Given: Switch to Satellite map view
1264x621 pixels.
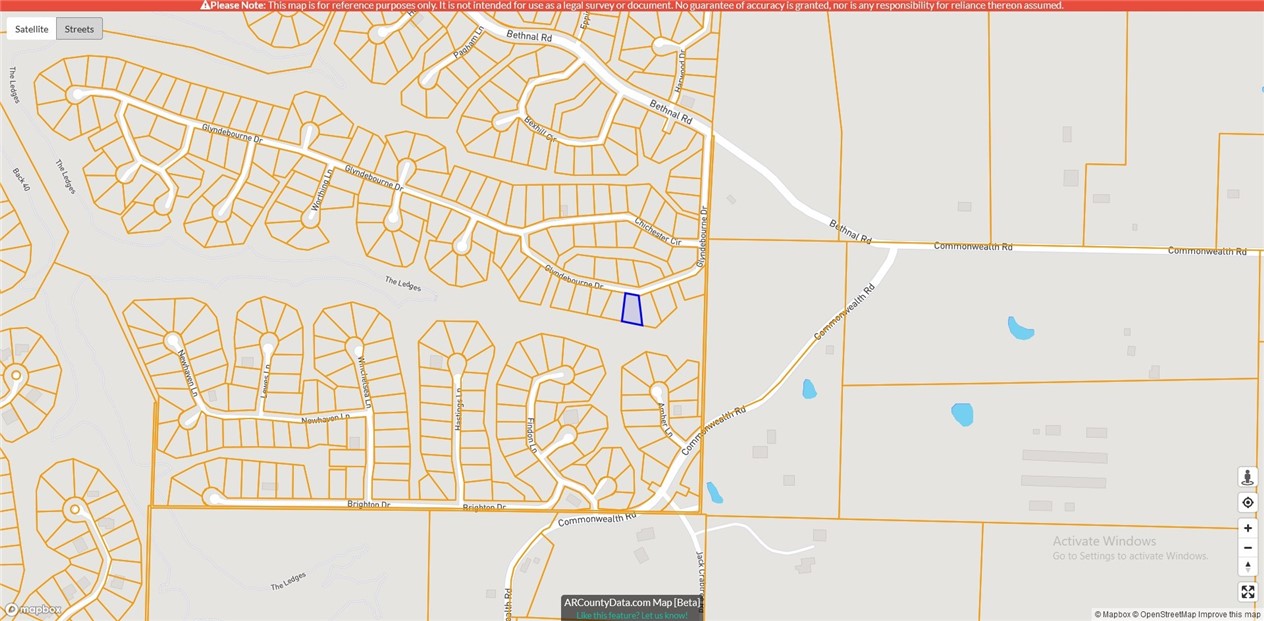Looking at the screenshot, I should (x=32, y=29).
